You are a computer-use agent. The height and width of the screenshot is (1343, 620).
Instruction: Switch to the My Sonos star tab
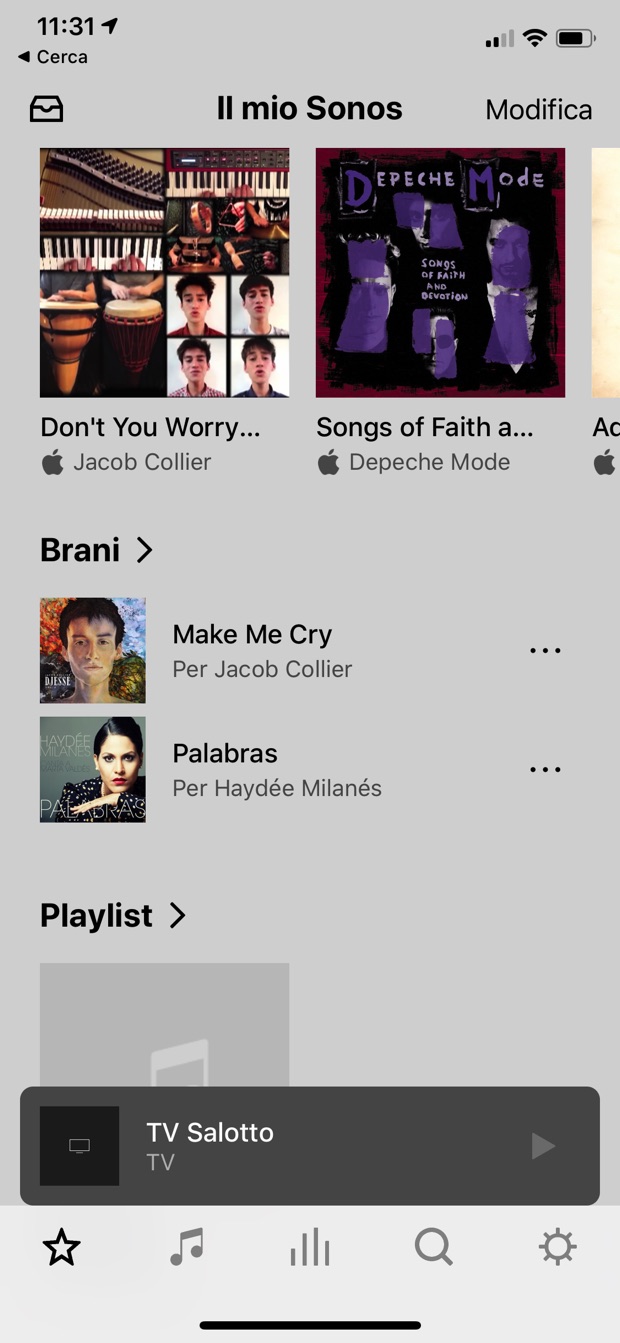coord(62,1247)
